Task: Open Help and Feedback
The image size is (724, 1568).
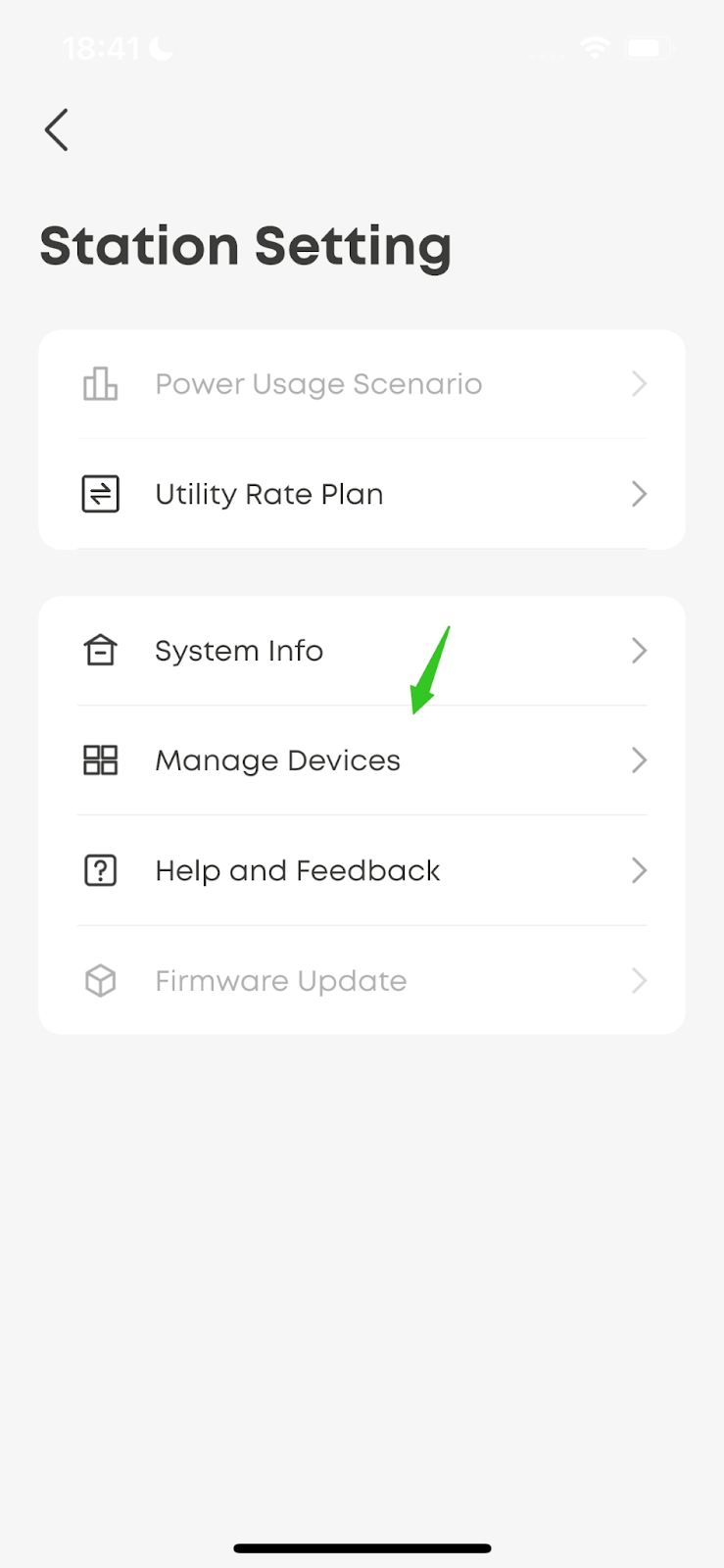Action: pos(362,870)
